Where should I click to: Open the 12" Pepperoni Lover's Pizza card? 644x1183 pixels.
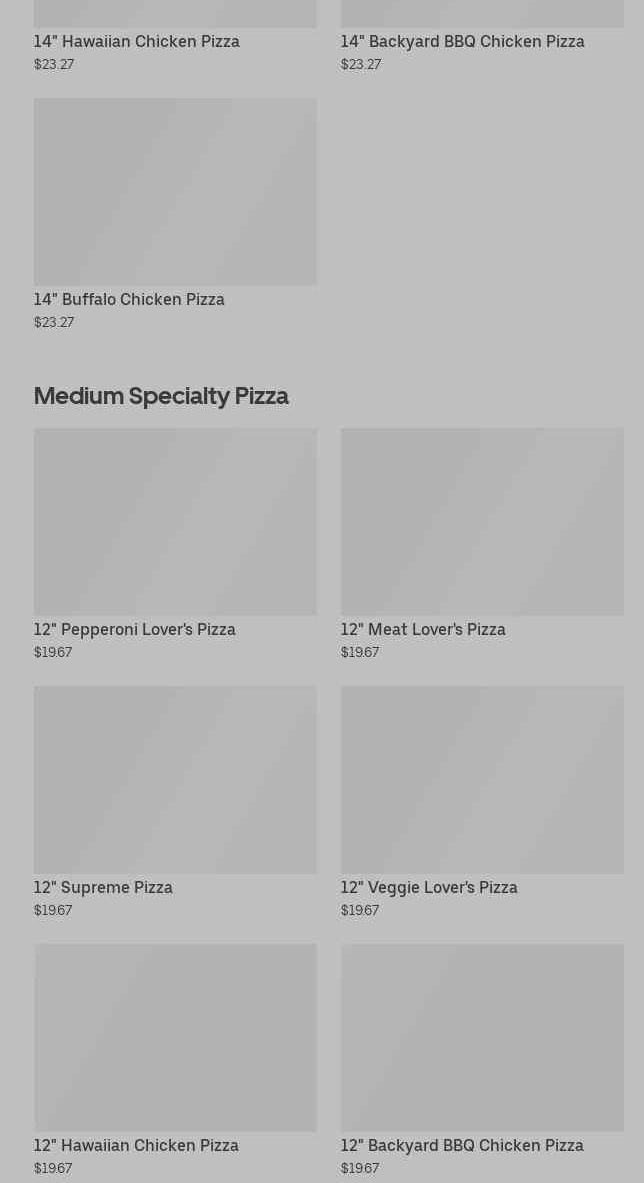click(x=175, y=522)
